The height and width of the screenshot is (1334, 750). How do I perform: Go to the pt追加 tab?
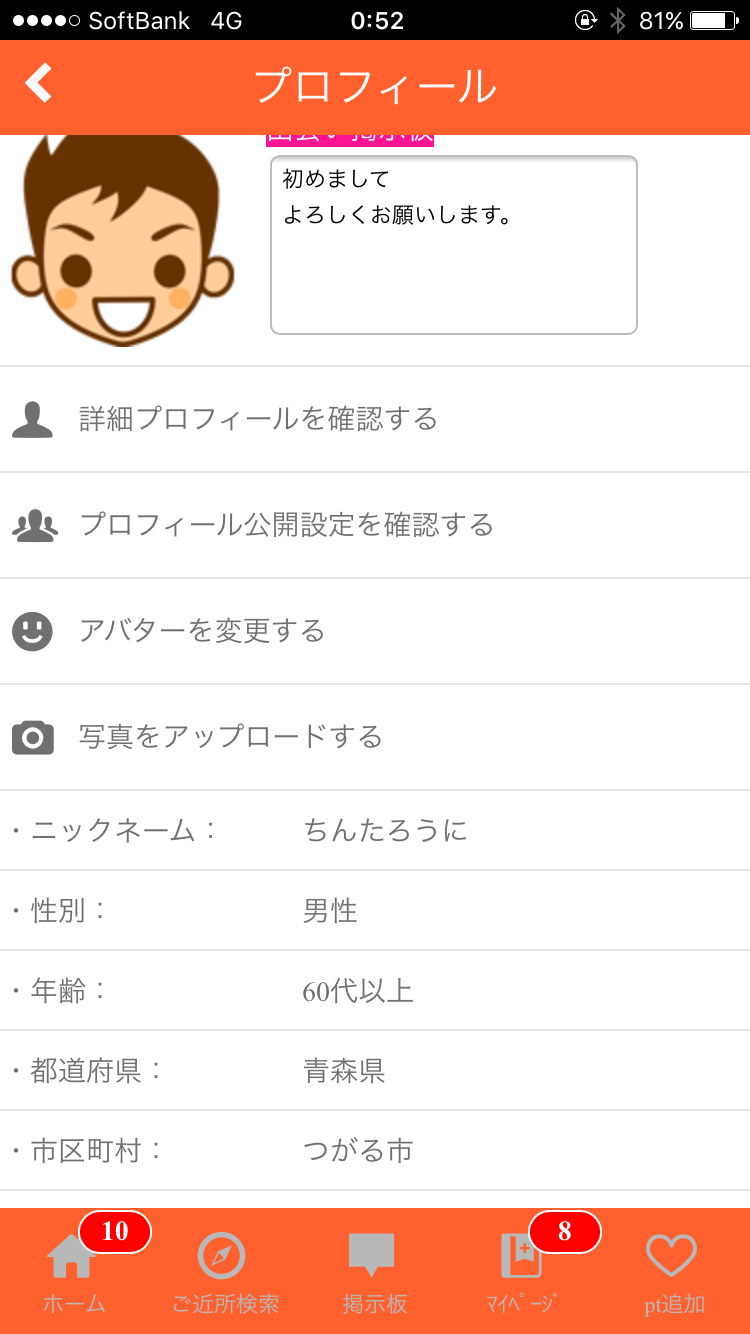pos(673,1270)
